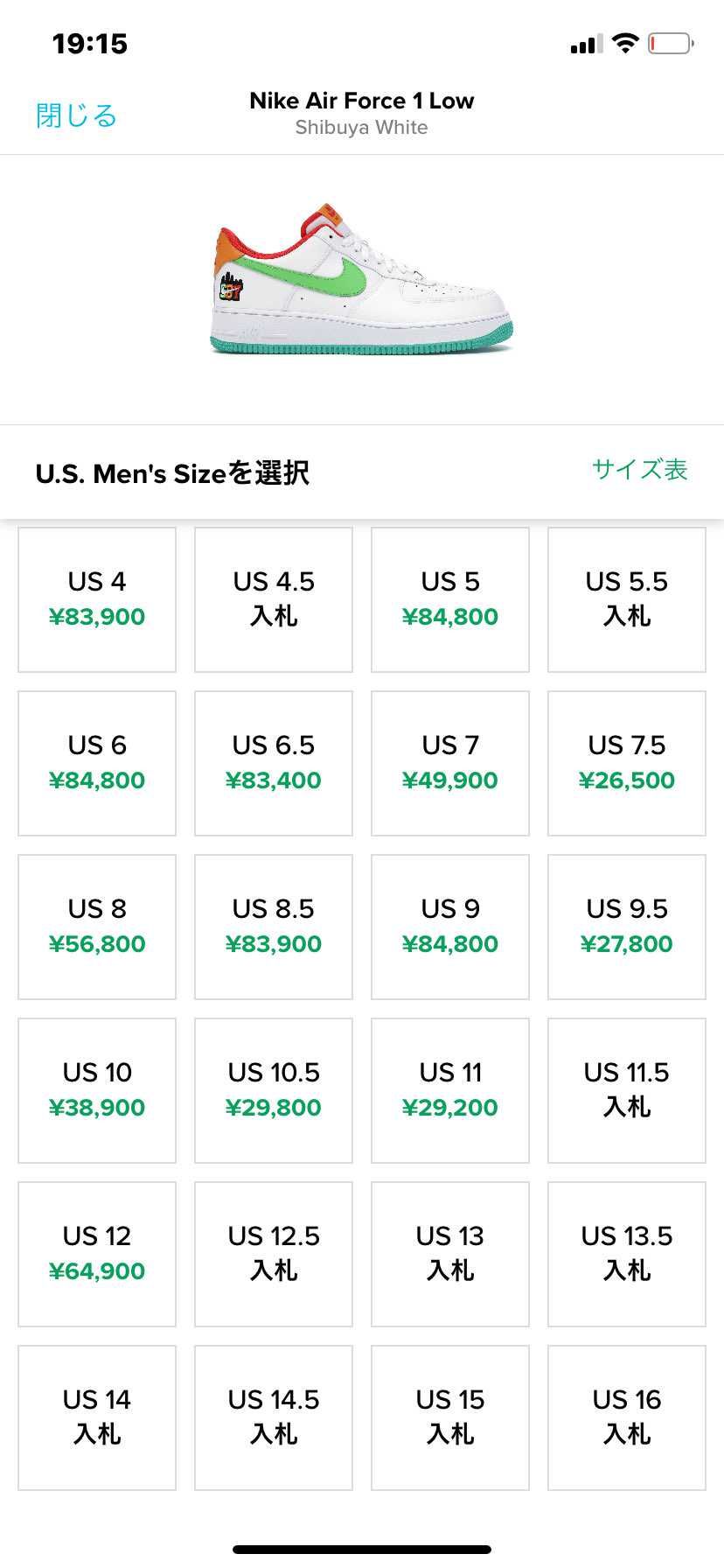The height and width of the screenshot is (1568, 724).
Task: Bid on US 11.5 入札
Action: (x=626, y=1089)
